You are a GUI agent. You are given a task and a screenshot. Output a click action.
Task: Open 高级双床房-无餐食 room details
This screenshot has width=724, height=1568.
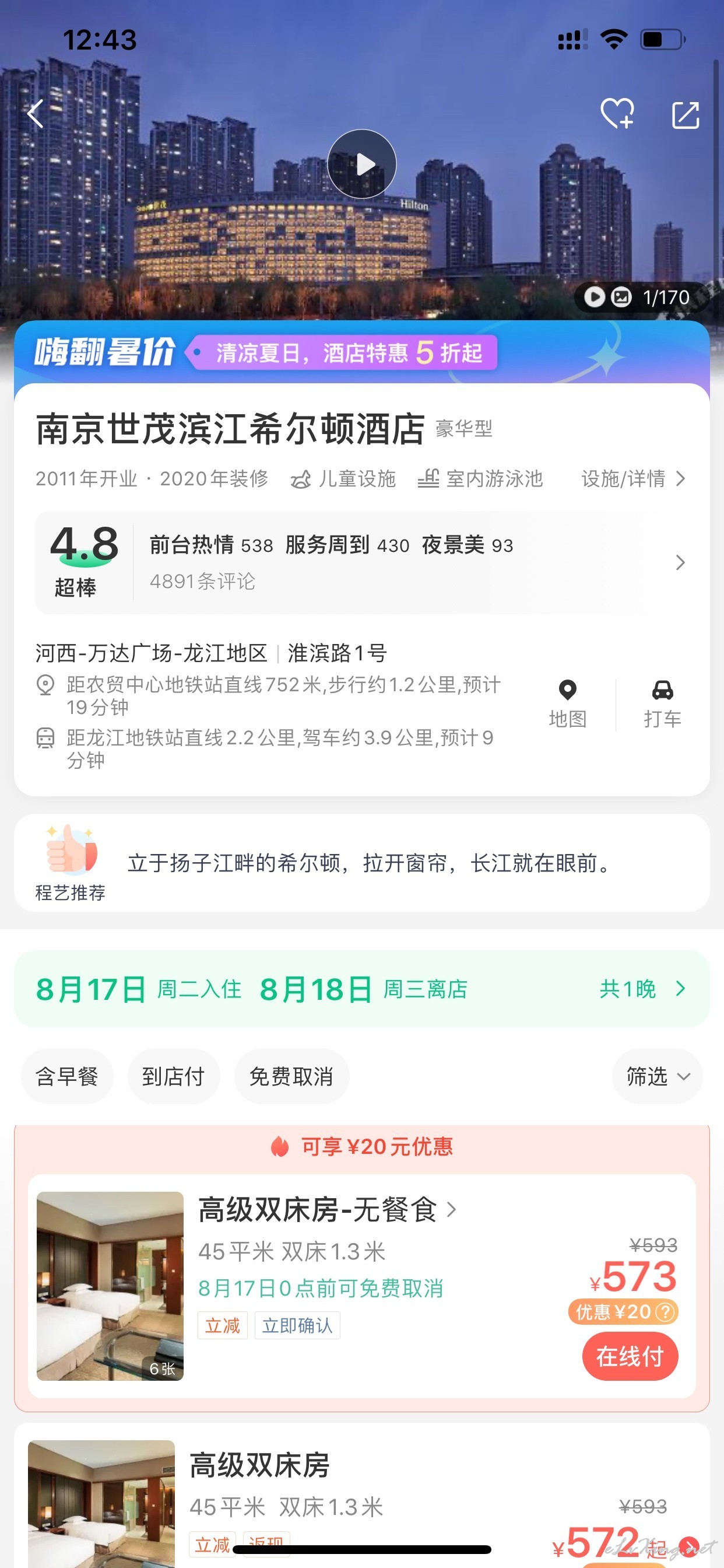328,1209
